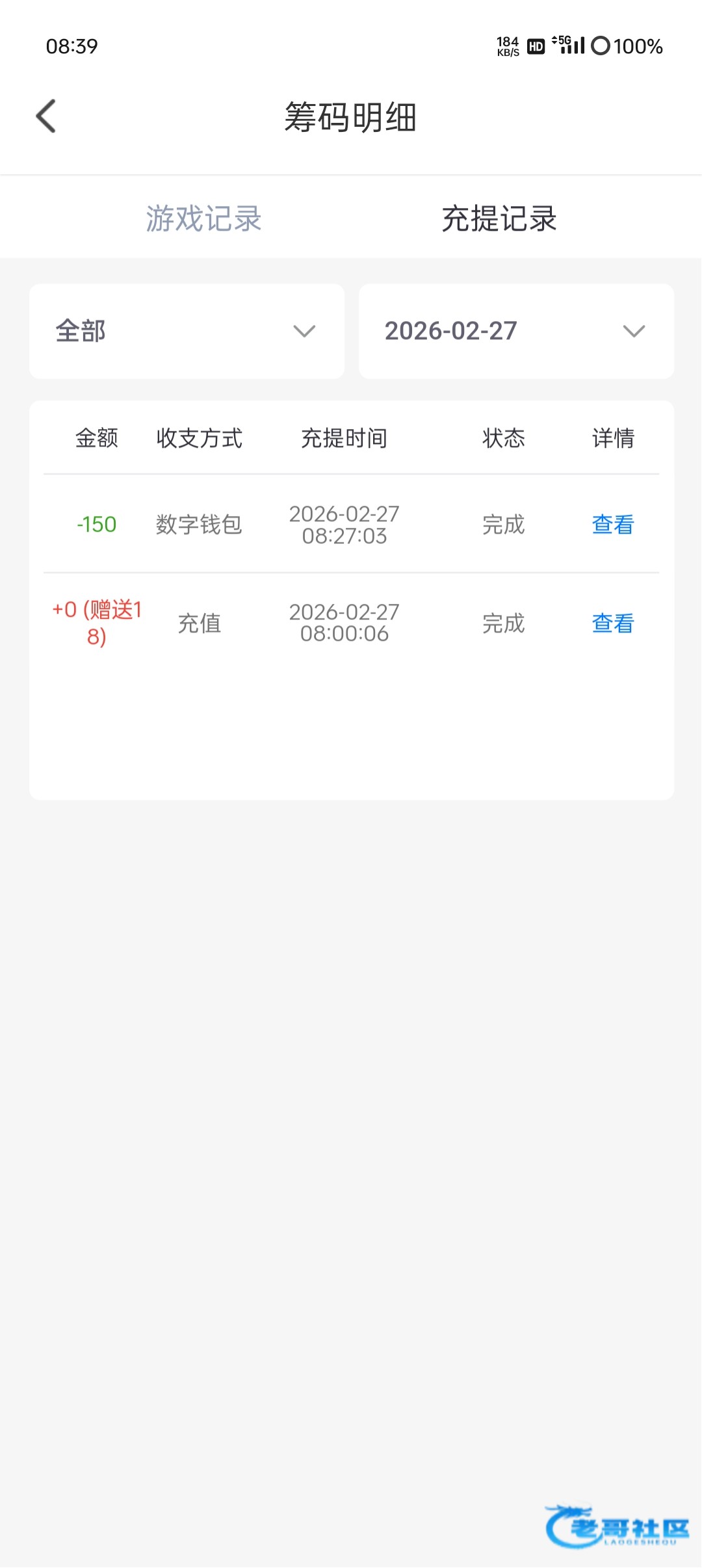Screen dimensions: 702x1568
Task: Go back from the 筹码明细 page
Action: pos(46,116)
